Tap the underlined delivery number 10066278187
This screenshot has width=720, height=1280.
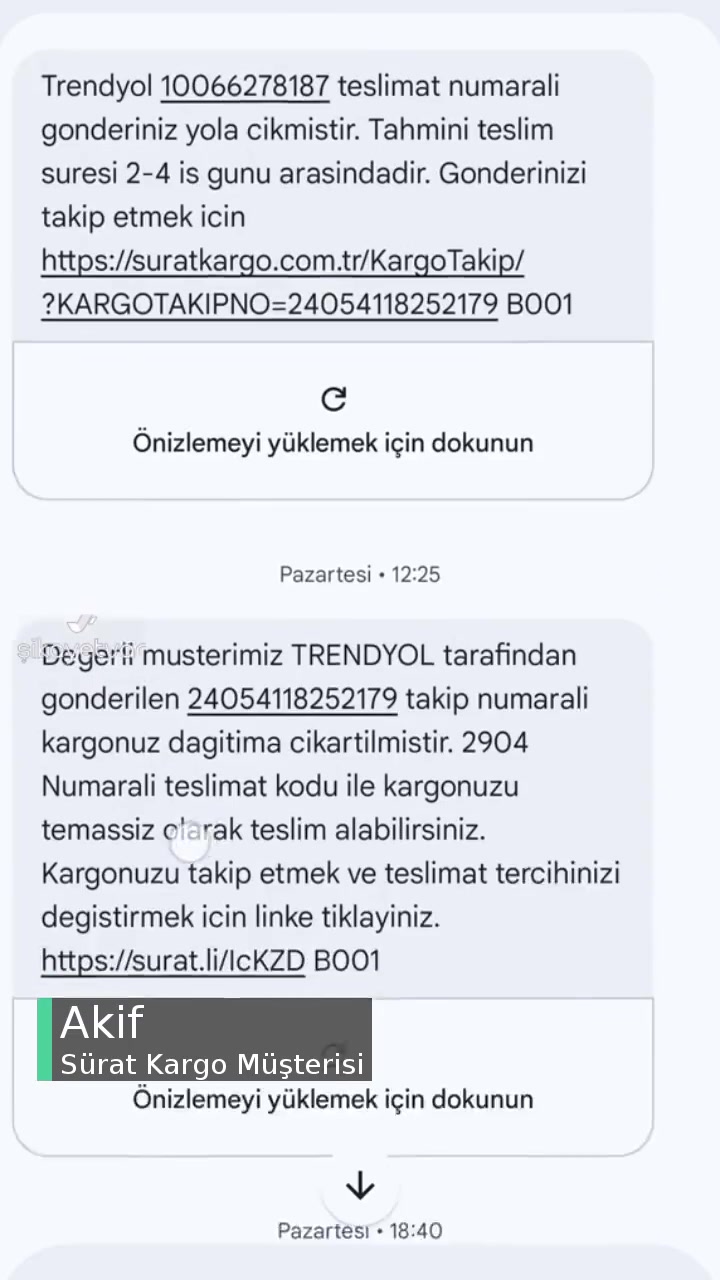244,87
